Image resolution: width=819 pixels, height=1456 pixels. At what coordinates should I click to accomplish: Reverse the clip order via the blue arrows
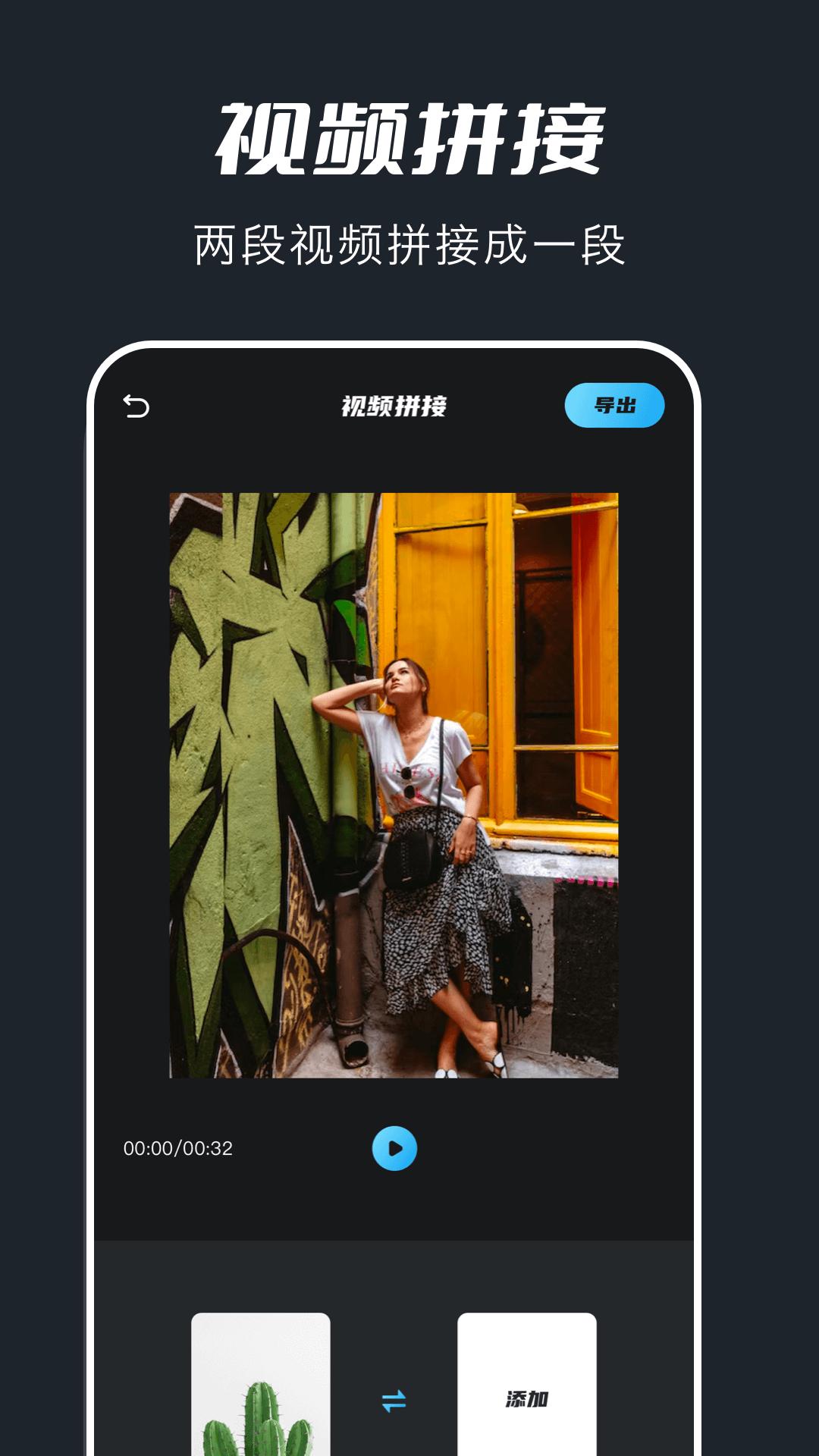click(x=395, y=1401)
